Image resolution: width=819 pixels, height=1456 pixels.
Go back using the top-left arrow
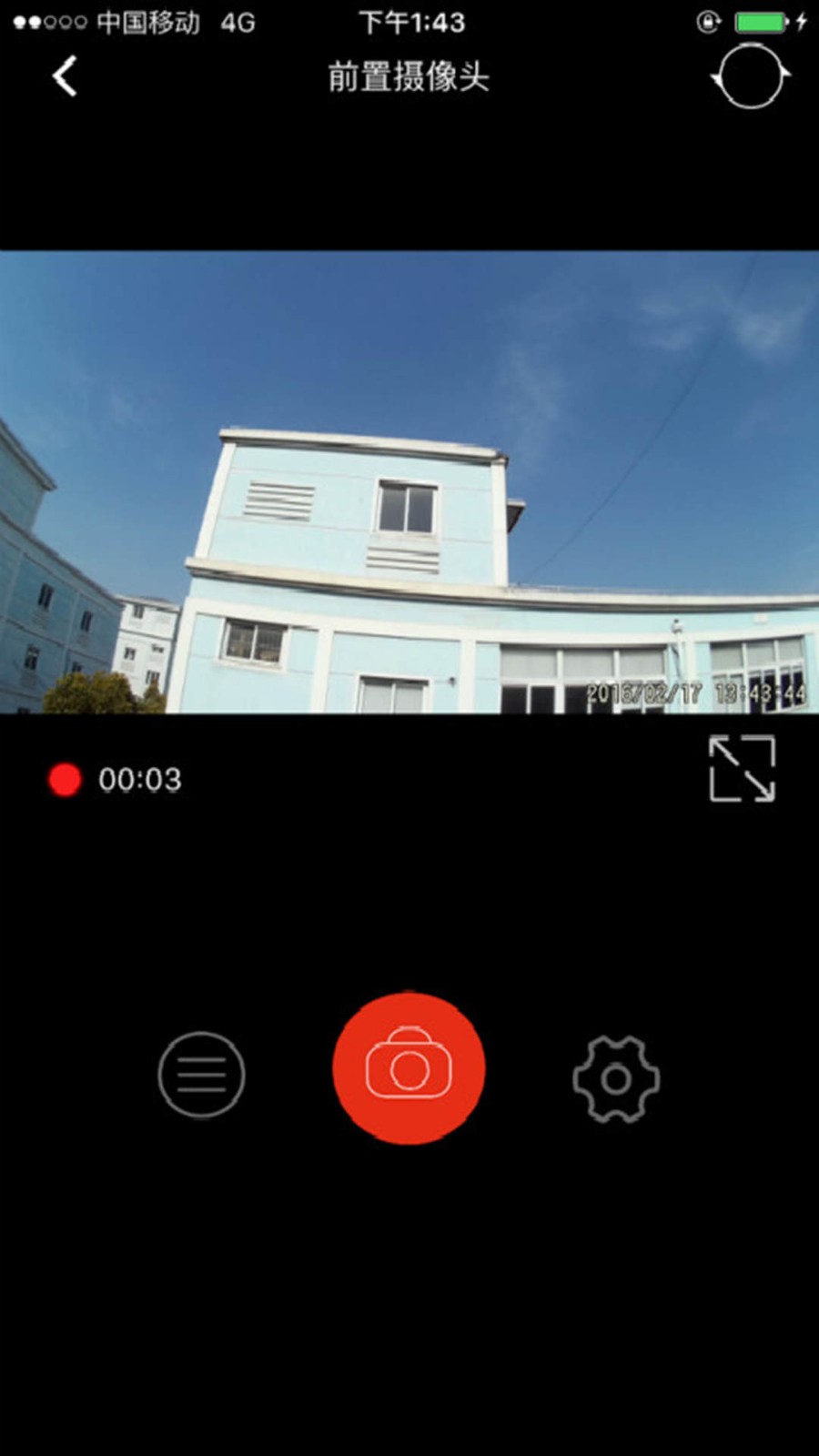coord(65,76)
